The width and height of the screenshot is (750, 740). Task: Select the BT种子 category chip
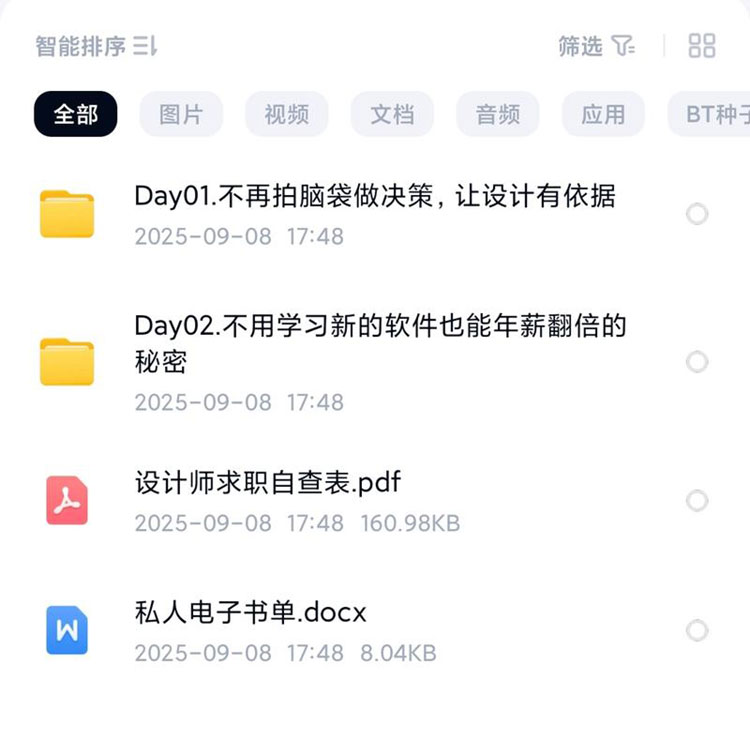pos(712,114)
